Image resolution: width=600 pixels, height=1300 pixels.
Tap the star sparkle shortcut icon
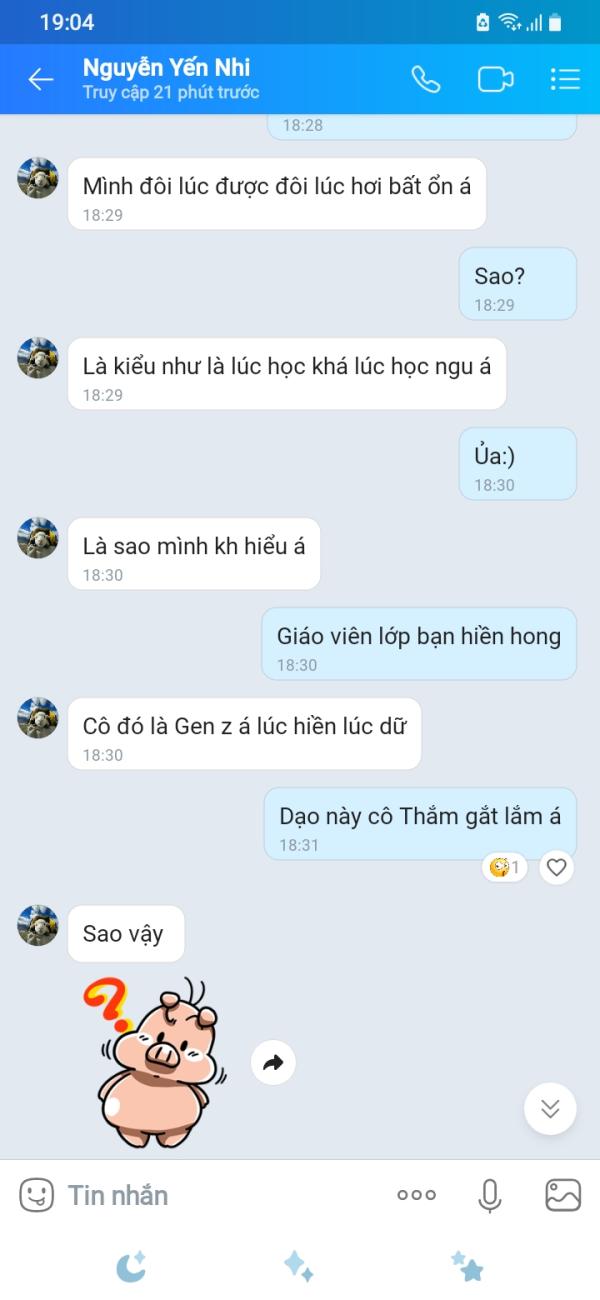click(x=467, y=1267)
